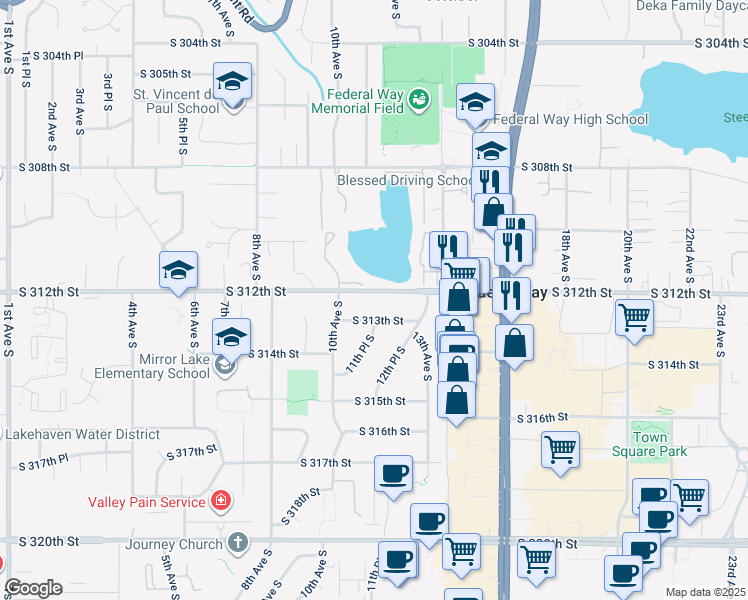Tap the school marker on S 312th St near 6th Ave S
Image resolution: width=748 pixels, height=600 pixels.
point(179,269)
